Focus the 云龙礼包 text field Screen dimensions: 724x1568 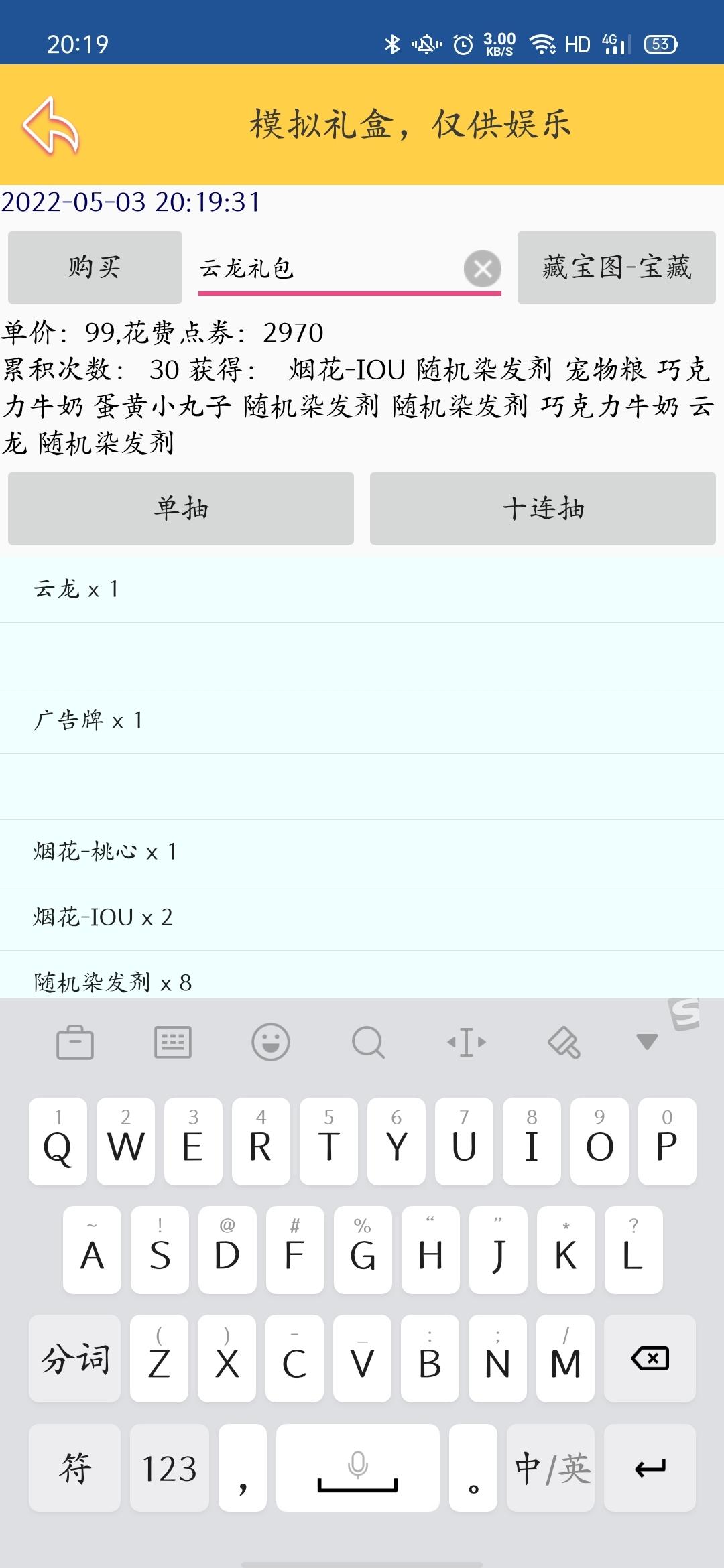[x=328, y=269]
